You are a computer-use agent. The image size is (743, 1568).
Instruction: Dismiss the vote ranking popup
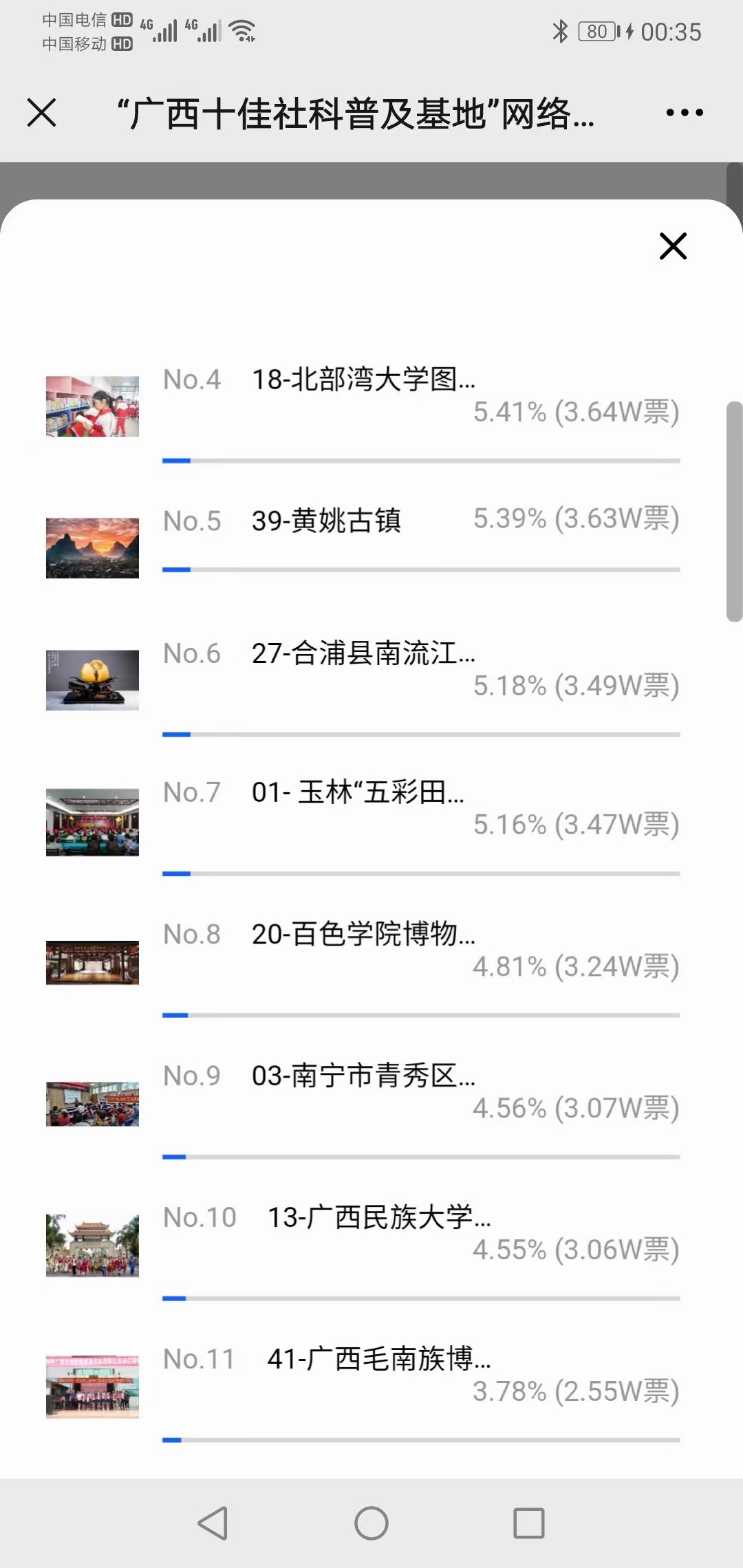click(x=673, y=246)
